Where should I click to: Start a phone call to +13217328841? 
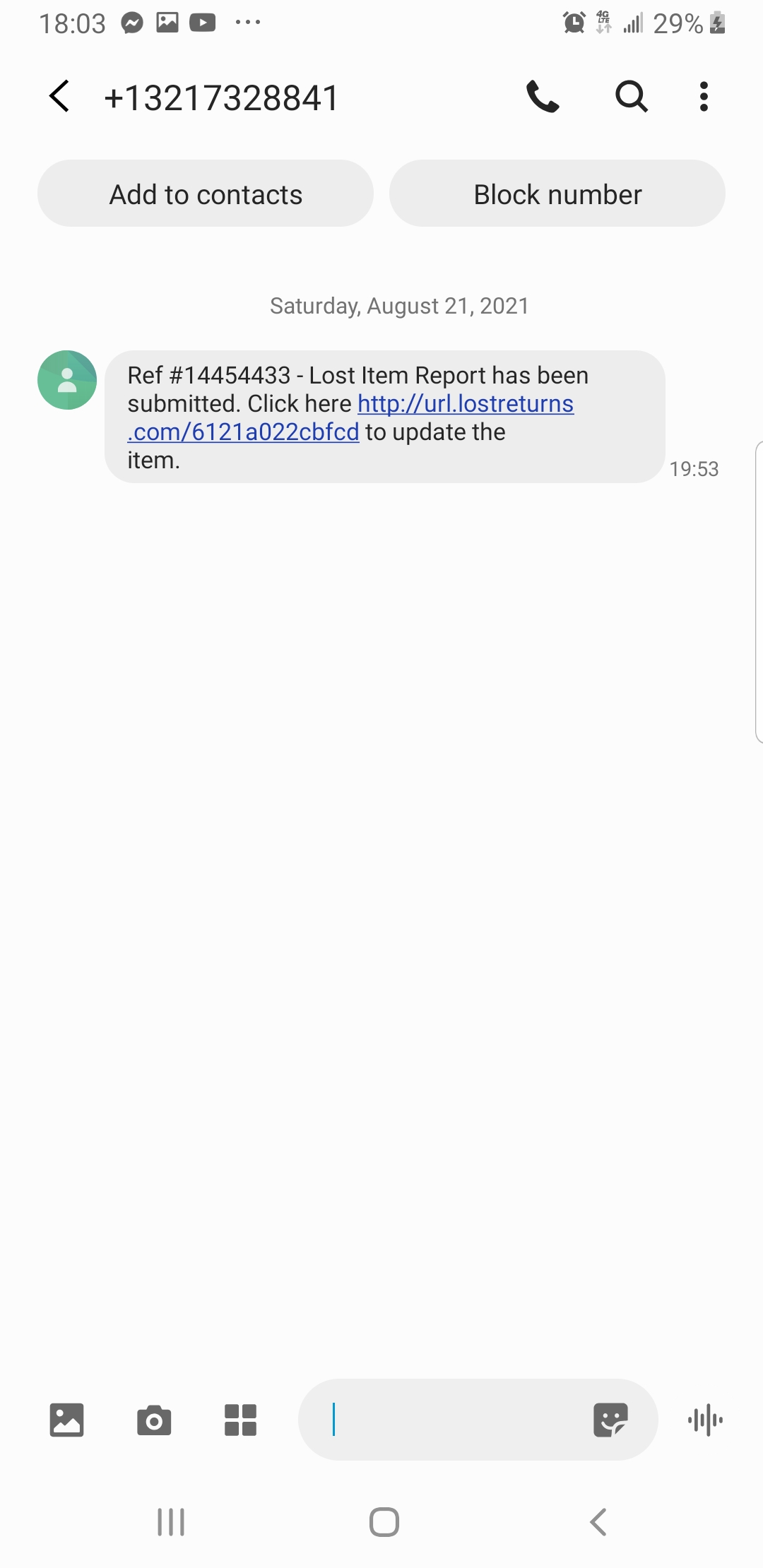tap(544, 97)
